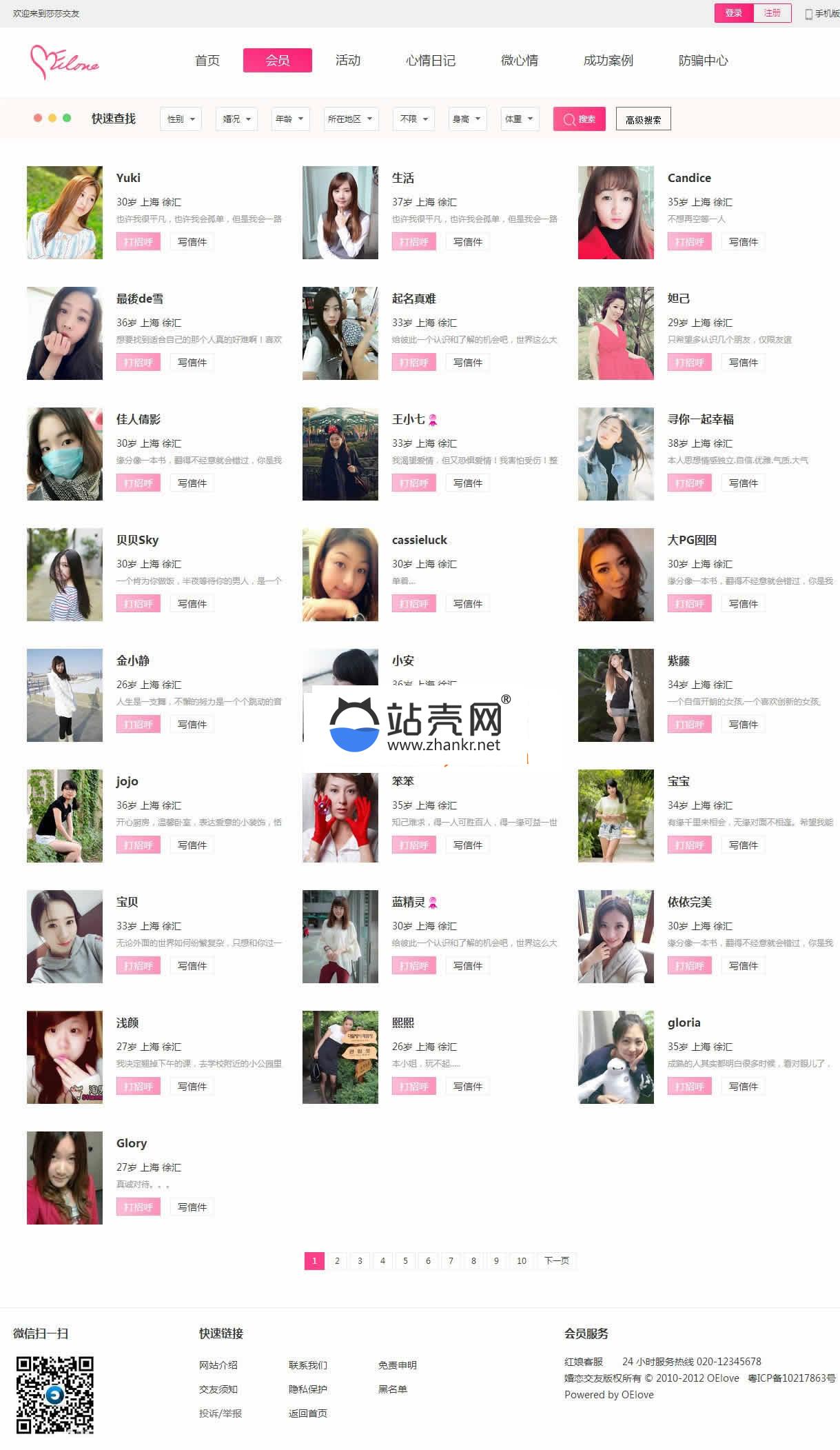Image resolution: width=840 pixels, height=1450 pixels.
Task: Open the 防骗中心 tab
Action: pyautogui.click(x=703, y=61)
